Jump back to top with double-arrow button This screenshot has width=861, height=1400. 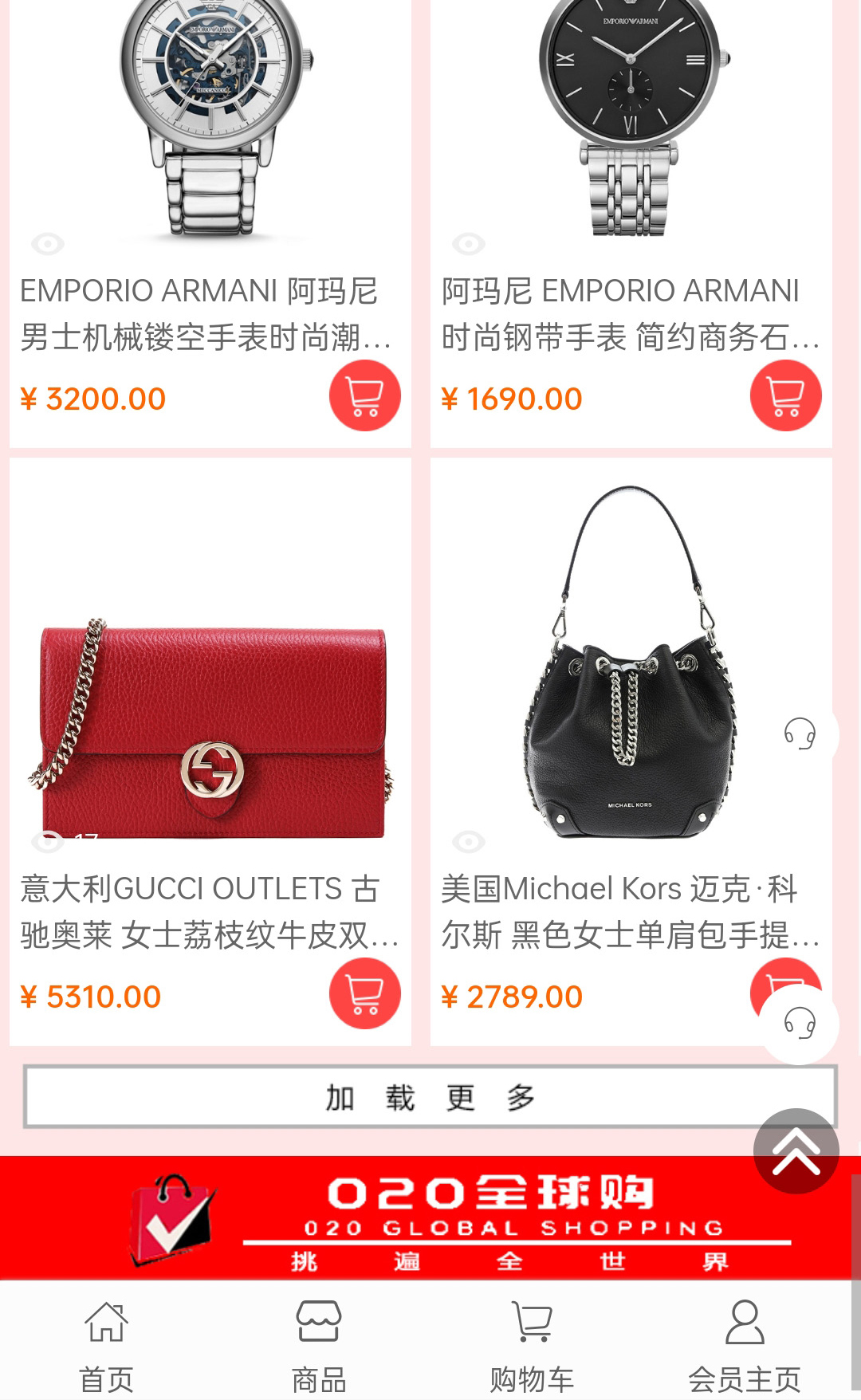(796, 1151)
